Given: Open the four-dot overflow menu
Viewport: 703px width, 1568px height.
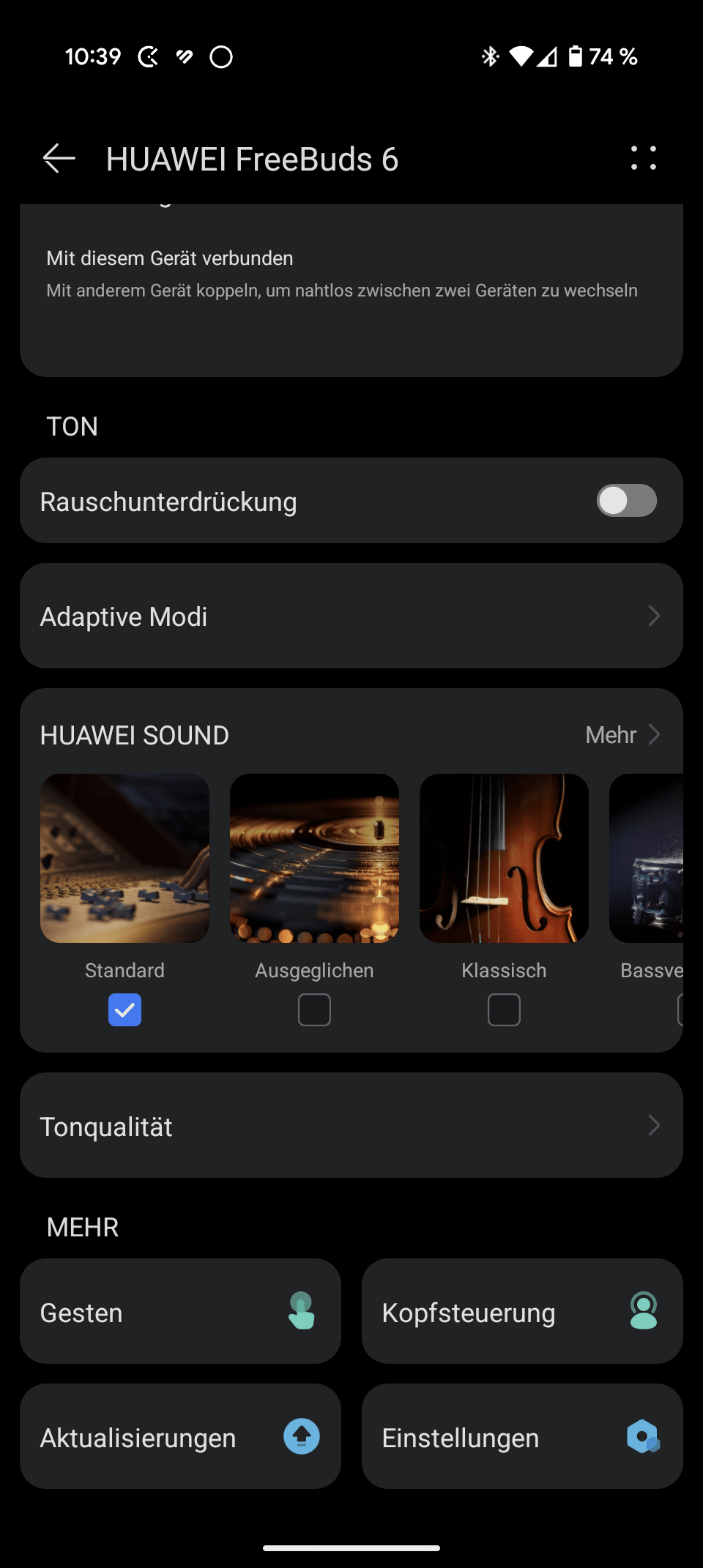Looking at the screenshot, I should coord(643,158).
